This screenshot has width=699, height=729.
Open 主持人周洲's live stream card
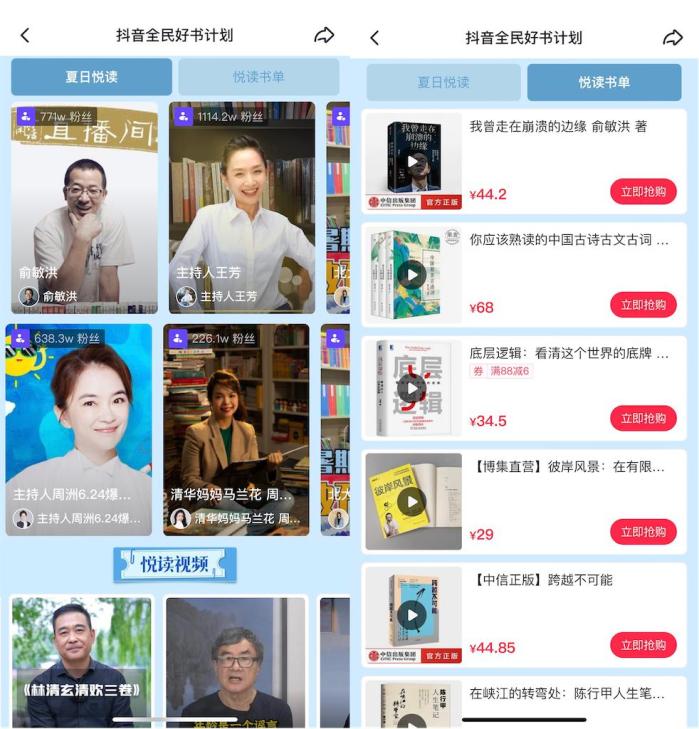(79, 429)
